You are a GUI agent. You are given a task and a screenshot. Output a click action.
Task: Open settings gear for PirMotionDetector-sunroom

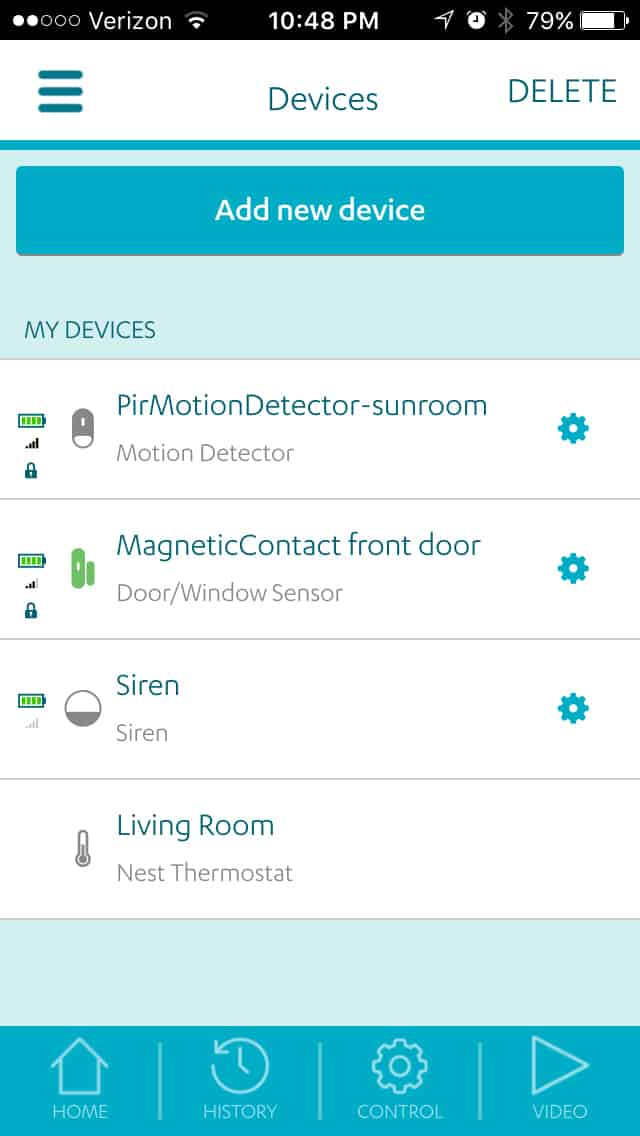point(573,429)
